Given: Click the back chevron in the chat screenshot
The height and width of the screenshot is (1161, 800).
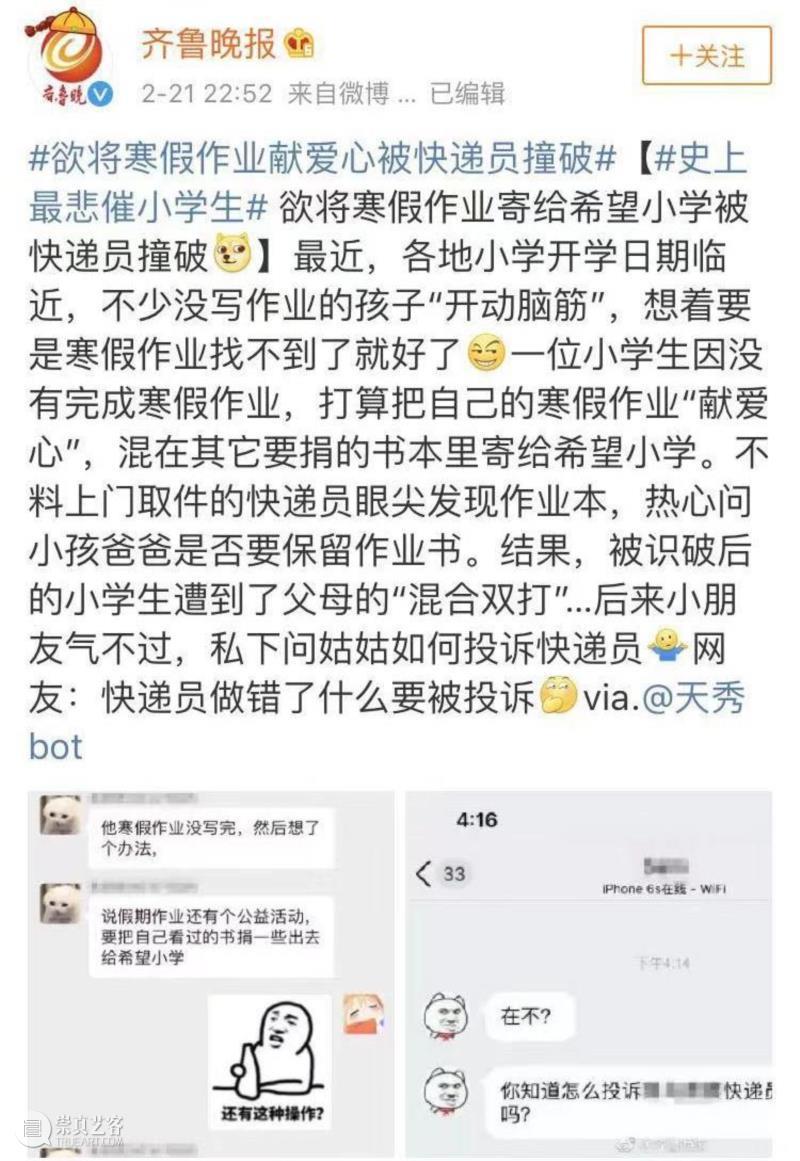Looking at the screenshot, I should point(425,875).
